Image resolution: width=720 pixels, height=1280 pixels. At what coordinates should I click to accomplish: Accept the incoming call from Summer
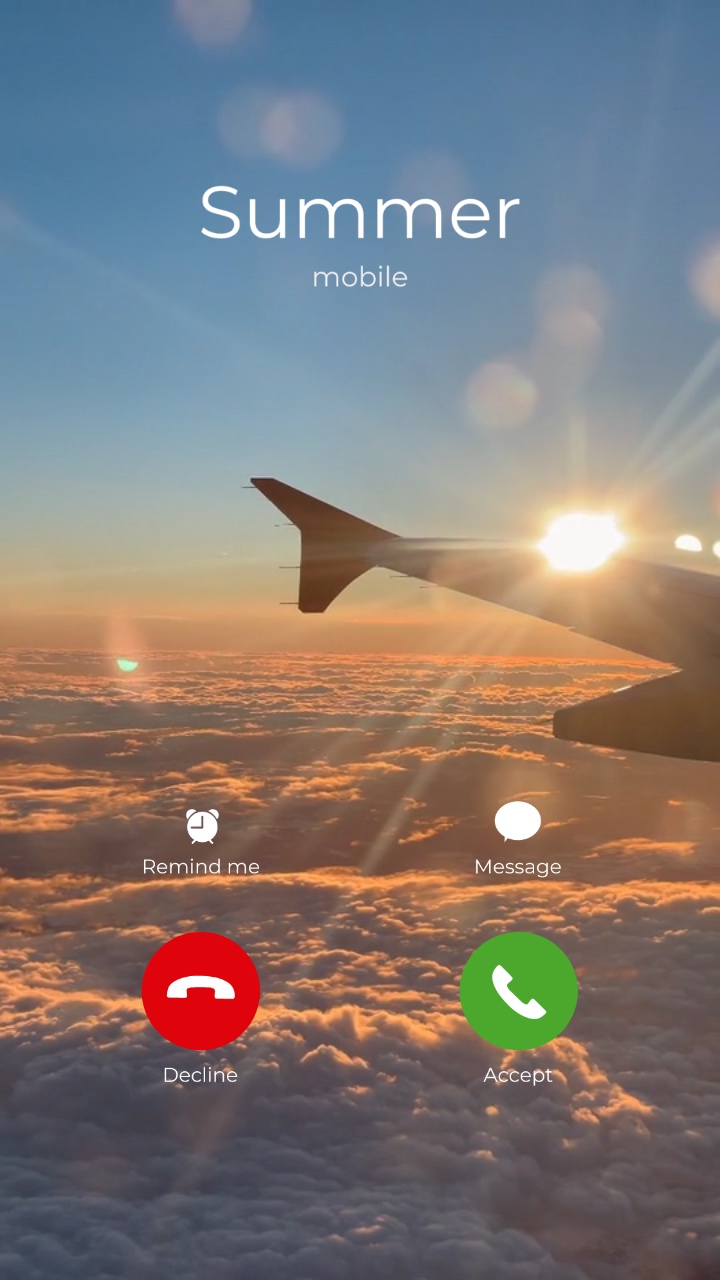click(x=518, y=991)
